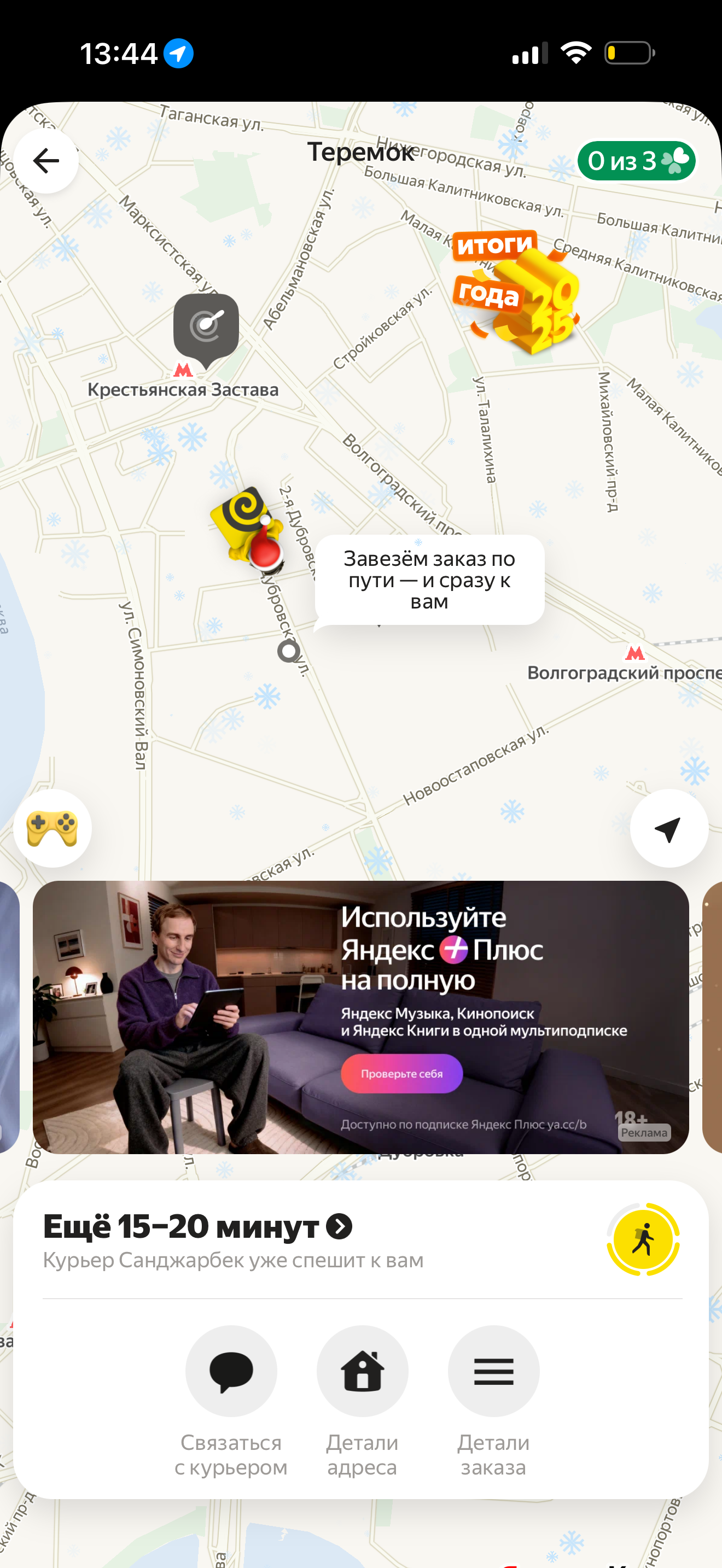Open the game controller button
Screen dimensions: 722x1568
[x=53, y=828]
